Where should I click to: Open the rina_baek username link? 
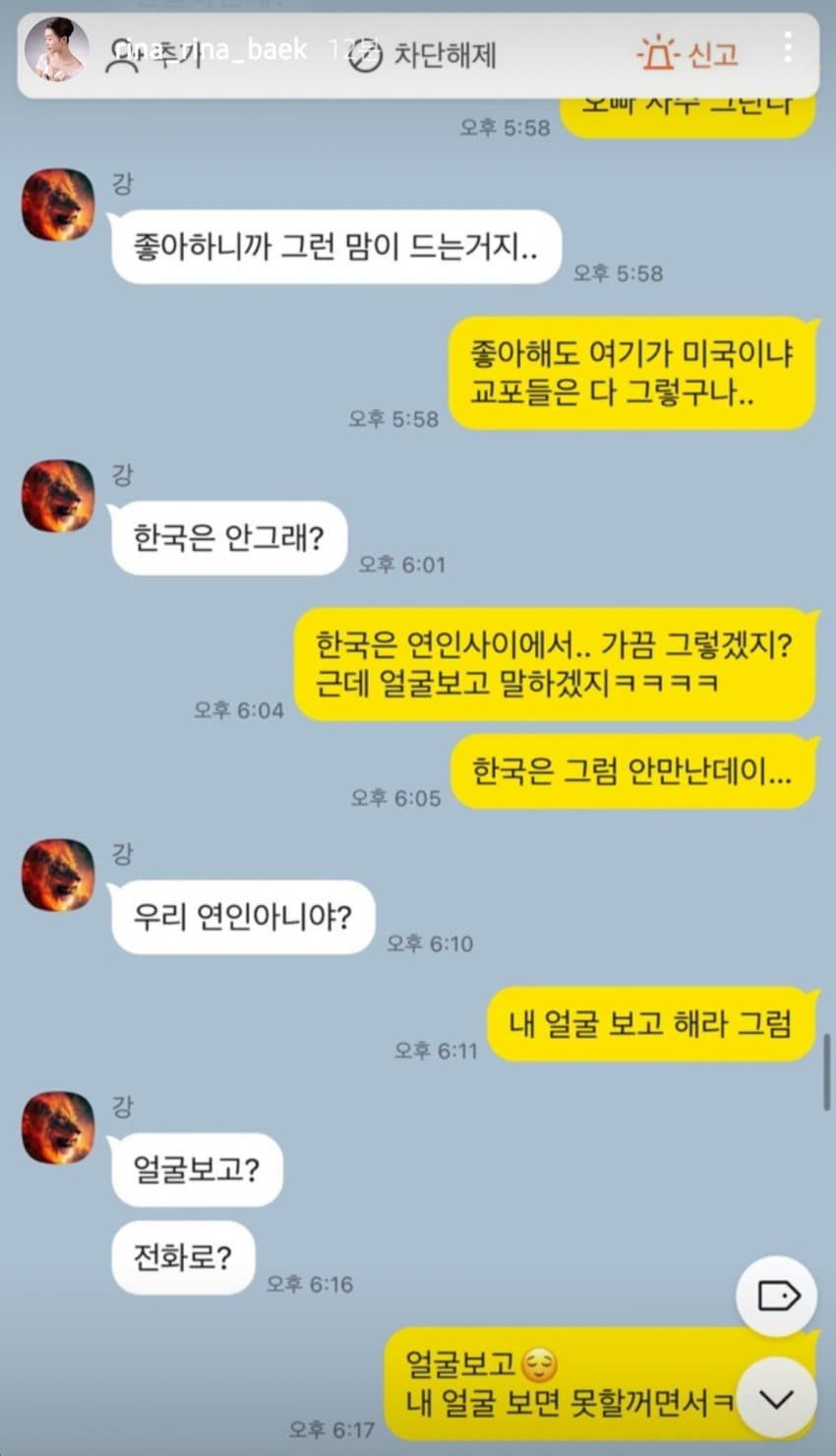(211, 49)
